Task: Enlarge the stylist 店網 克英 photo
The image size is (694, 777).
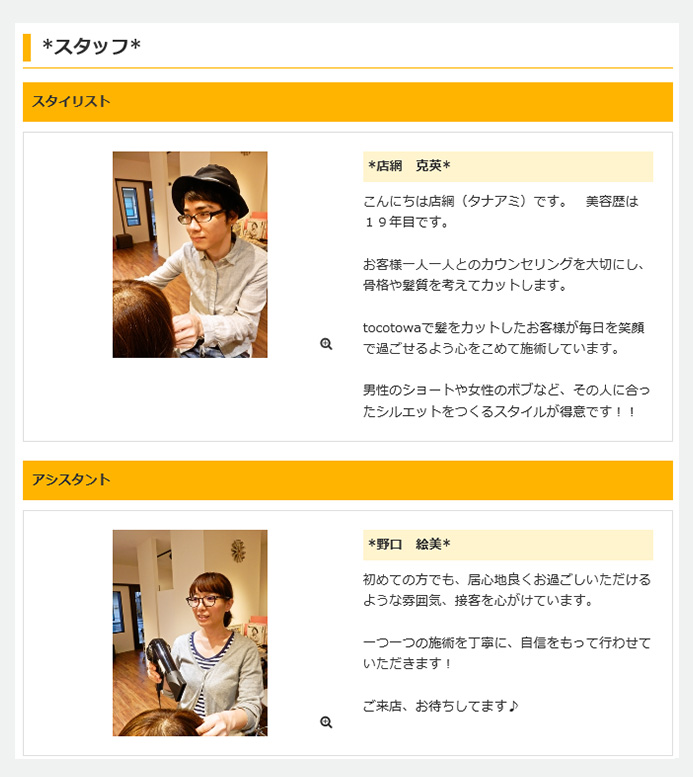Action: point(190,254)
